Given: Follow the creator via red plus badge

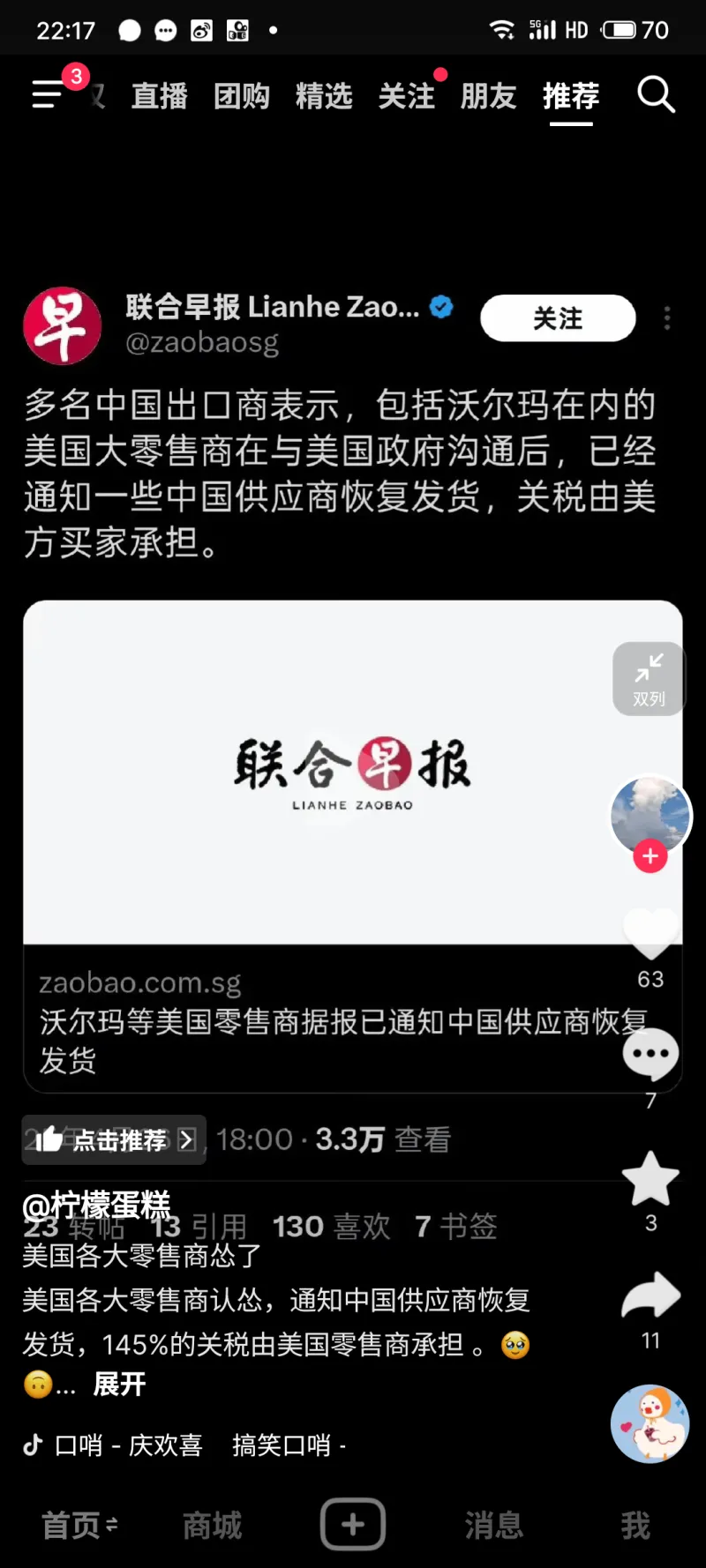Looking at the screenshot, I should [x=650, y=855].
